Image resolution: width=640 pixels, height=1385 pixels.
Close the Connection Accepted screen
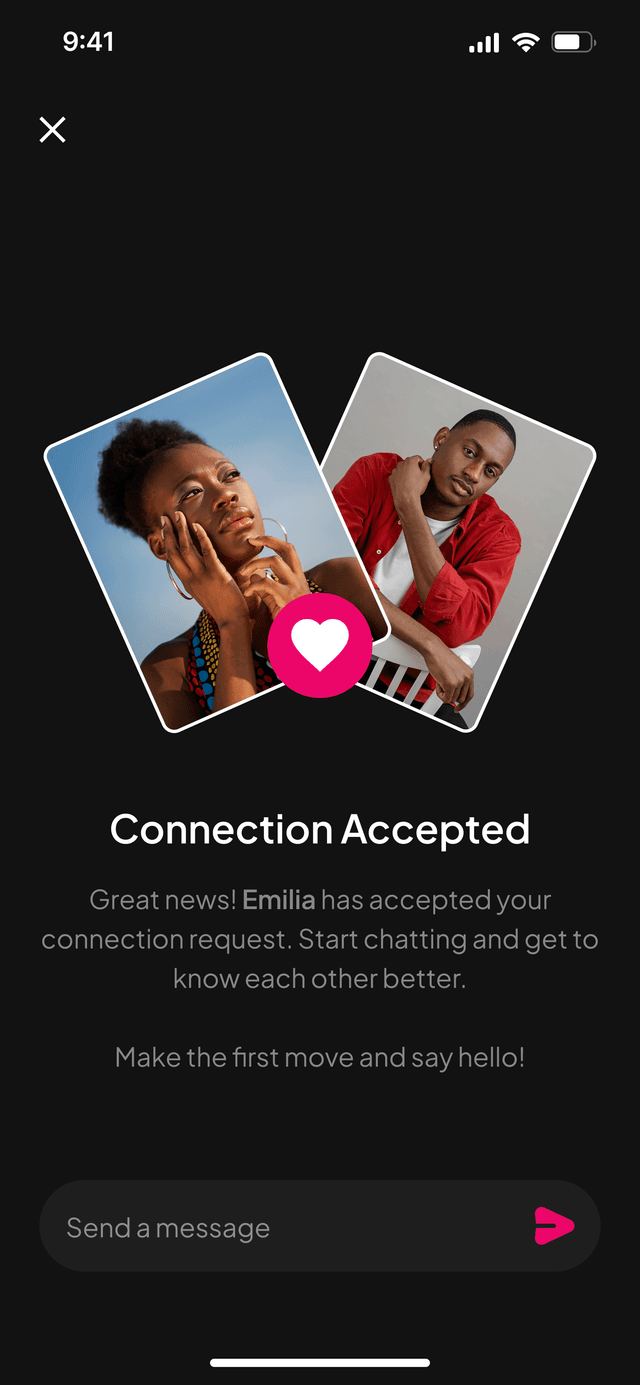coord(52,130)
